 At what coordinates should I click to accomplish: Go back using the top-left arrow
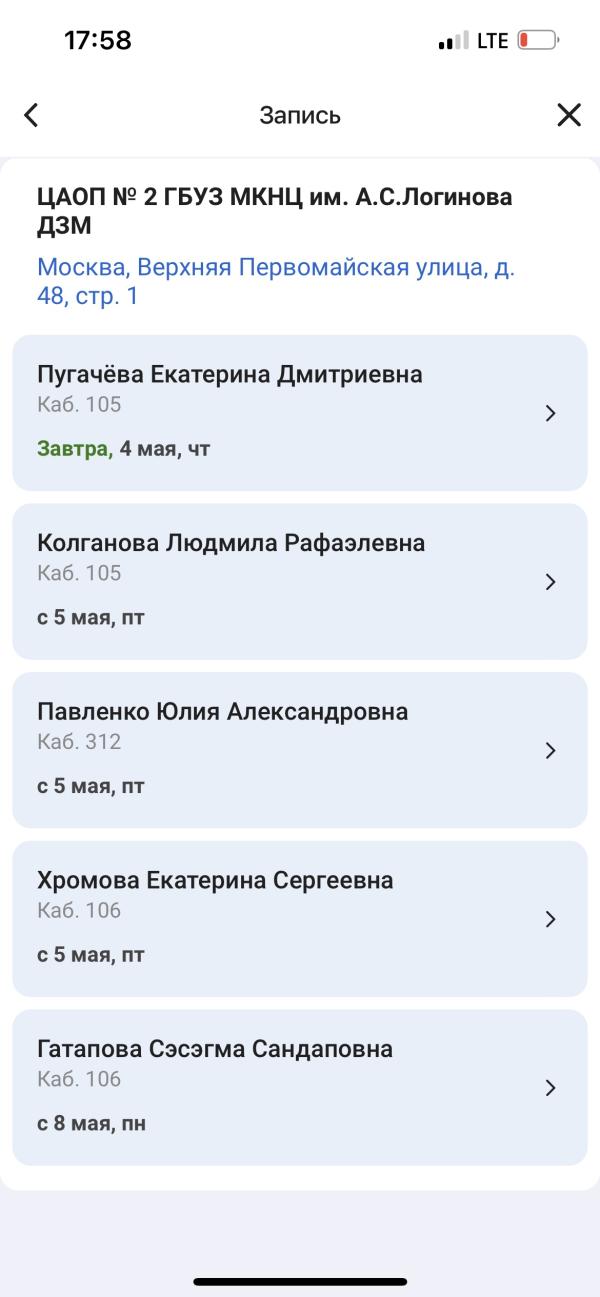(32, 115)
